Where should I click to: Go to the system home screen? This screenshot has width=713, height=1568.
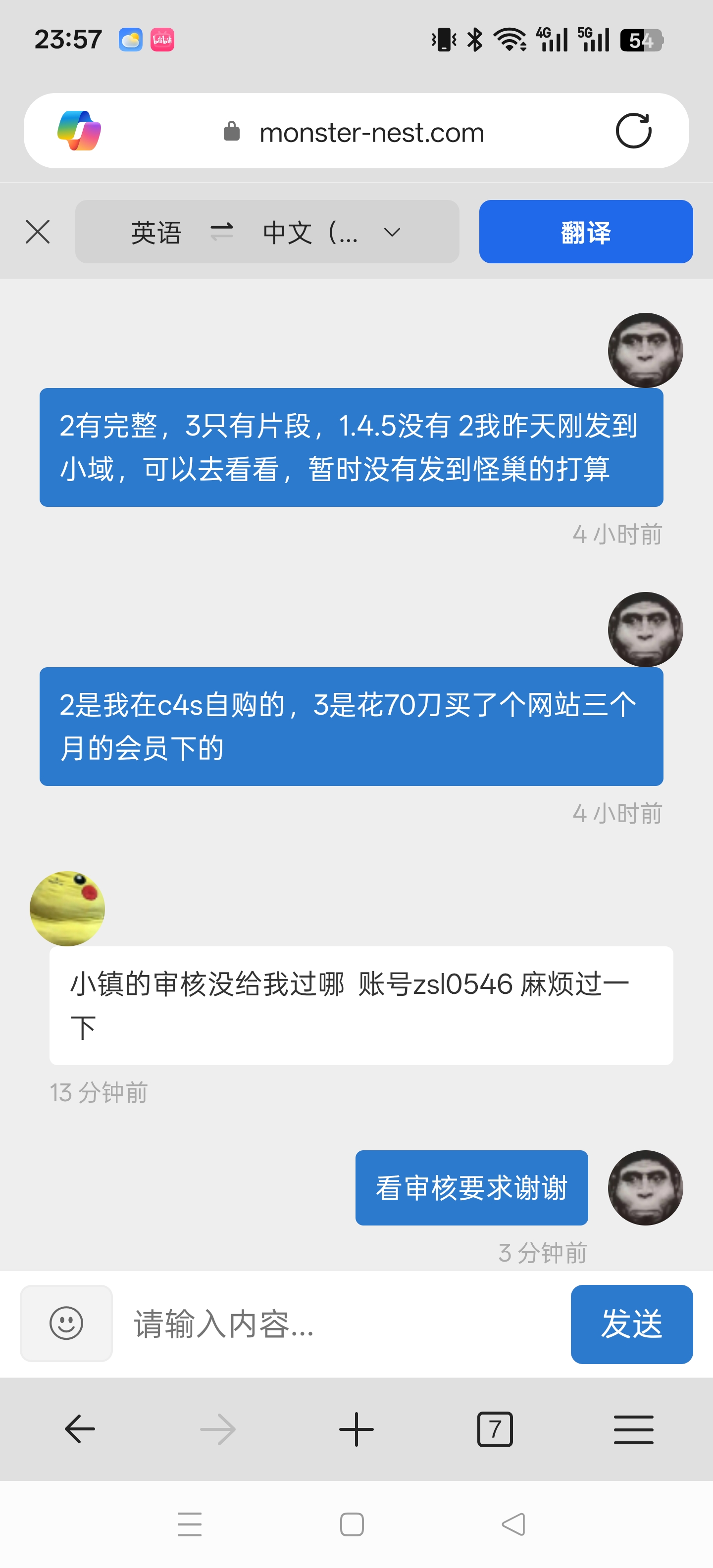(352, 1524)
